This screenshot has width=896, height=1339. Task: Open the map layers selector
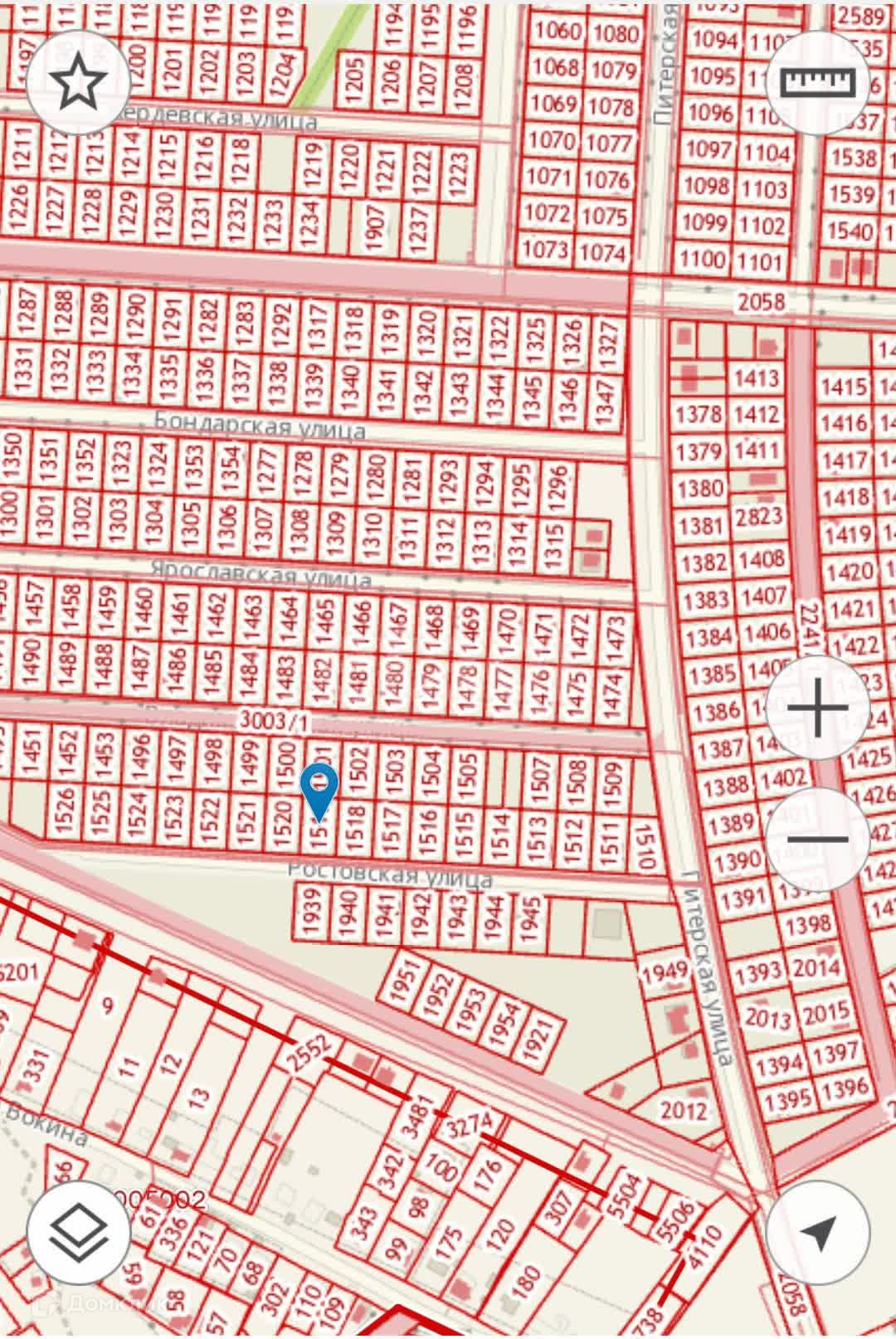79,1233
